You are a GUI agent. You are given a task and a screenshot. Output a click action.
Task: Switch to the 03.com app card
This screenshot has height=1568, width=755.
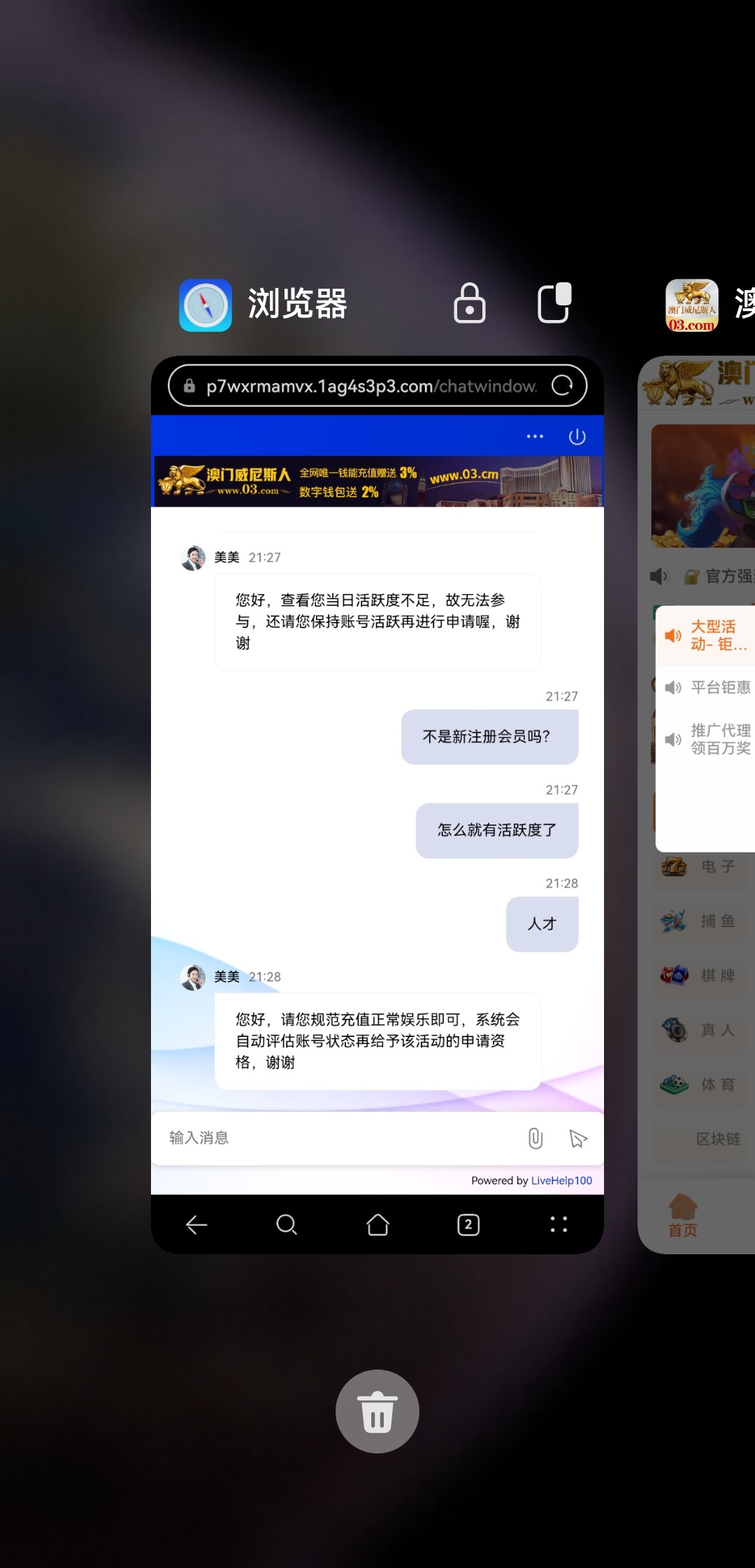point(696,804)
